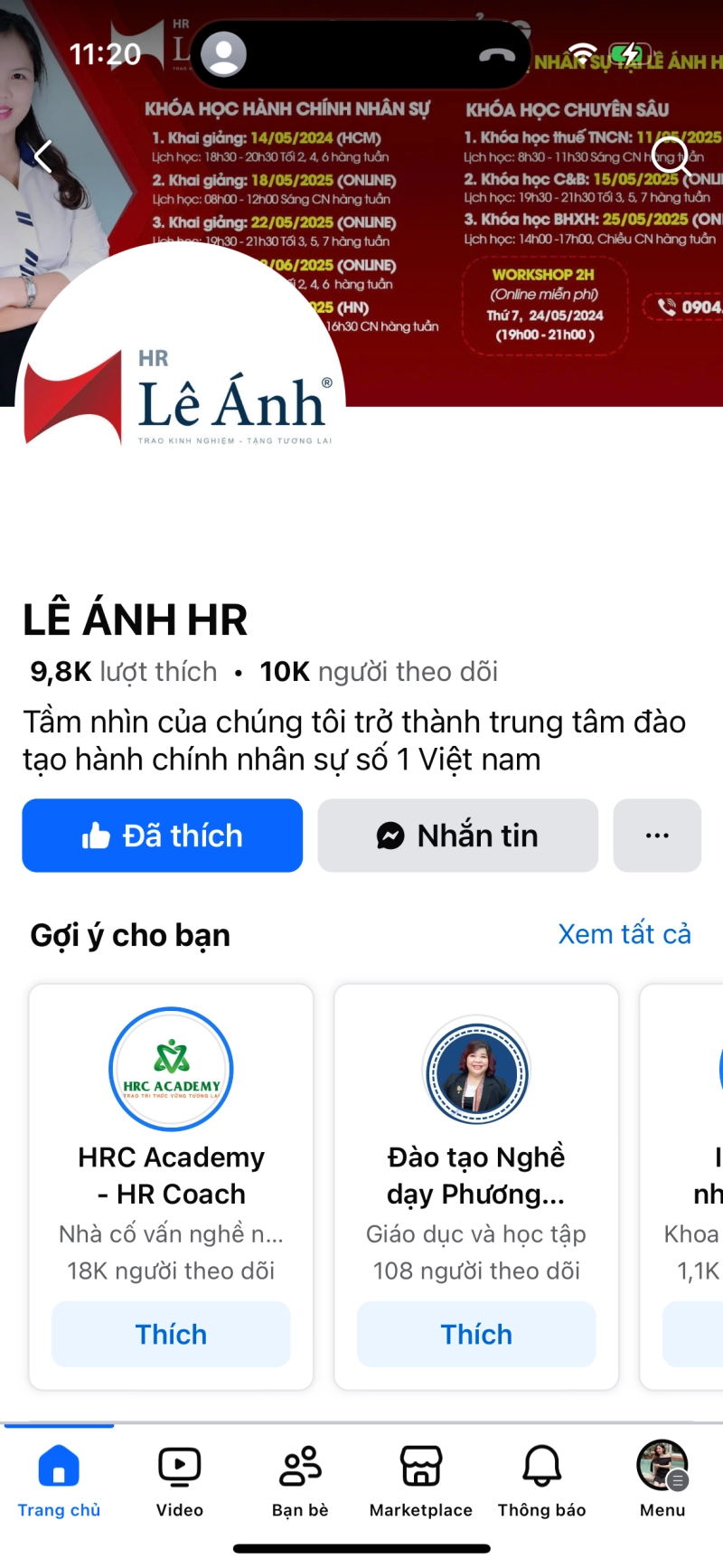Open Xem tất cả suggestions link

[x=624, y=934]
